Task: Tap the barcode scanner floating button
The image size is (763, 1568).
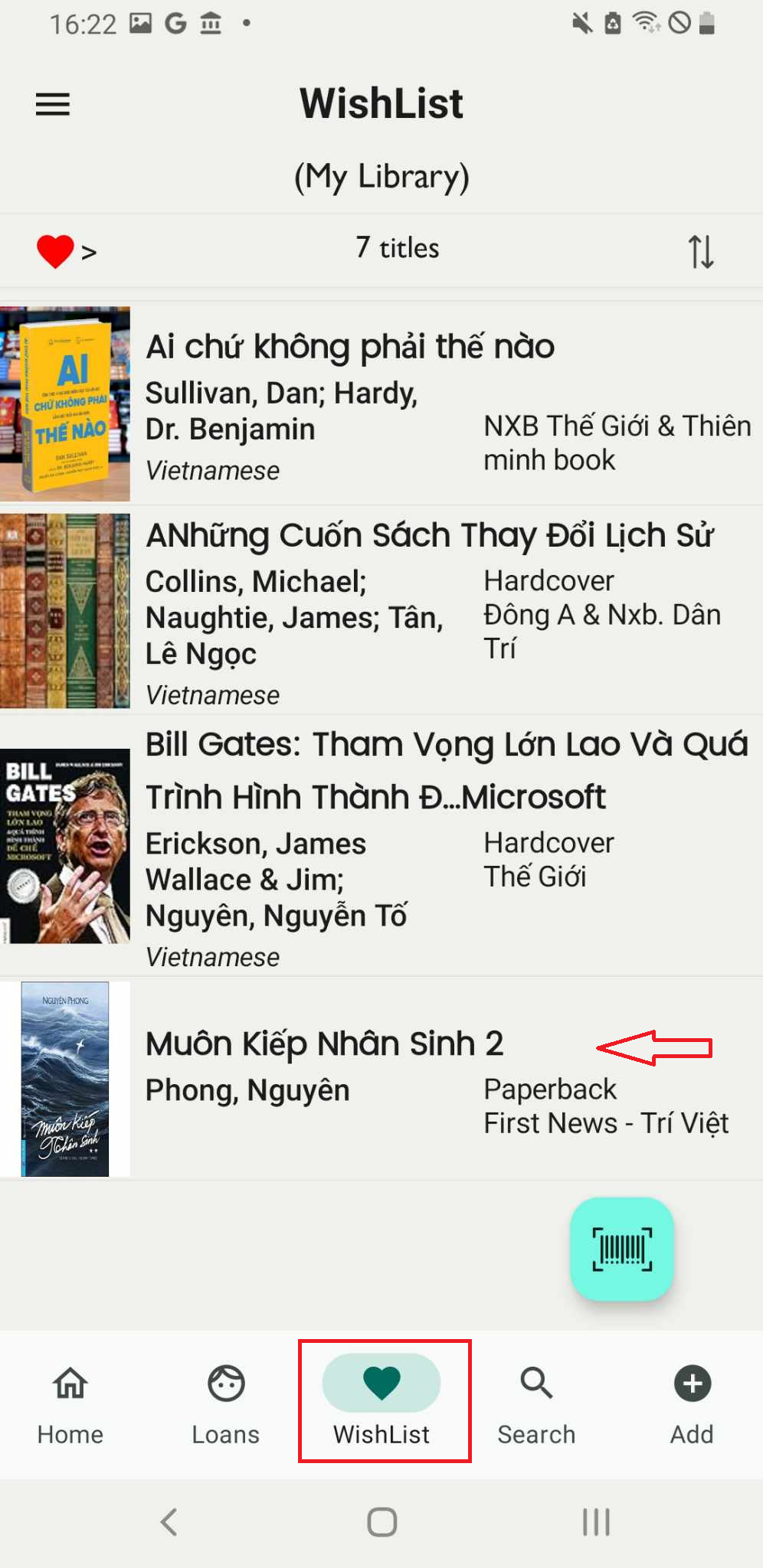Action: coord(622,1249)
